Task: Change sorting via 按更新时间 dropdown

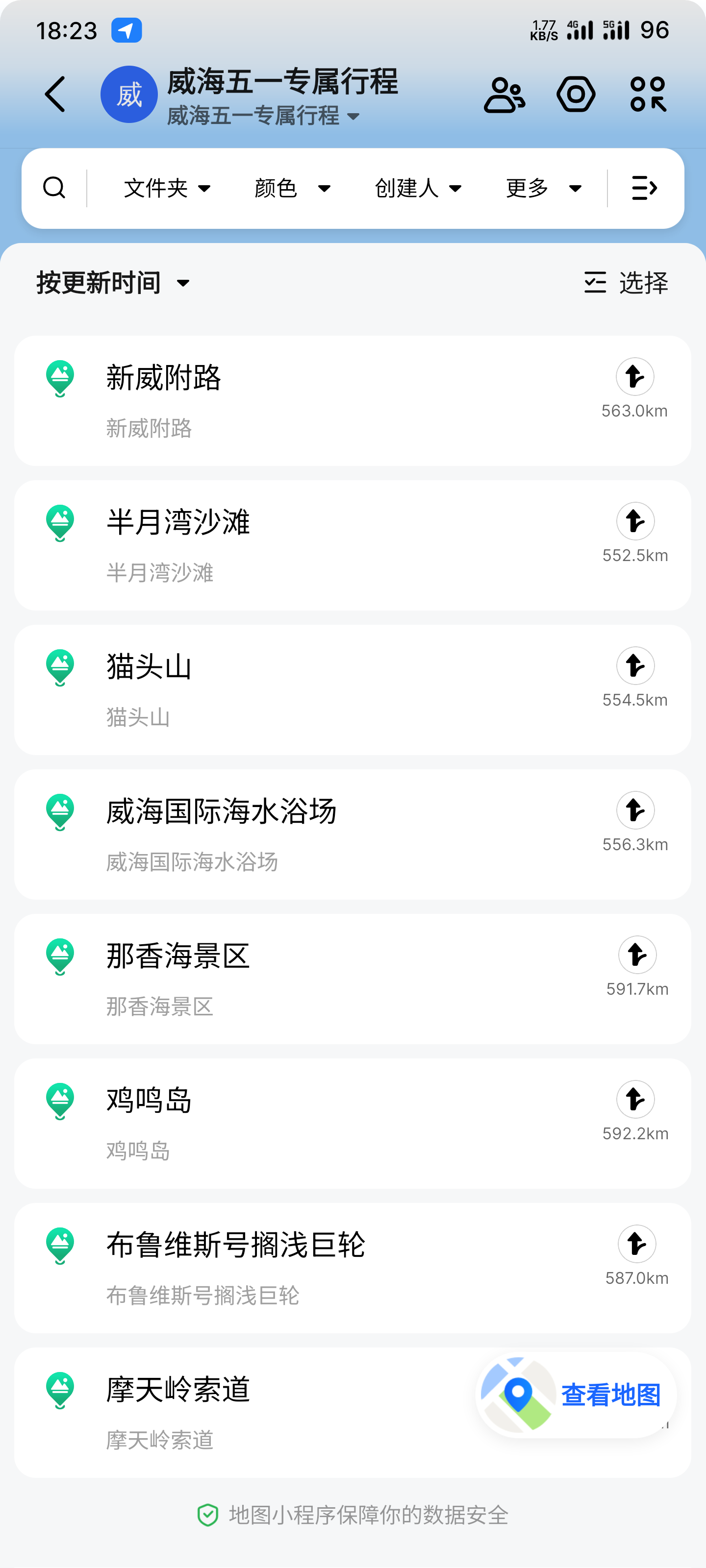Action: [114, 282]
